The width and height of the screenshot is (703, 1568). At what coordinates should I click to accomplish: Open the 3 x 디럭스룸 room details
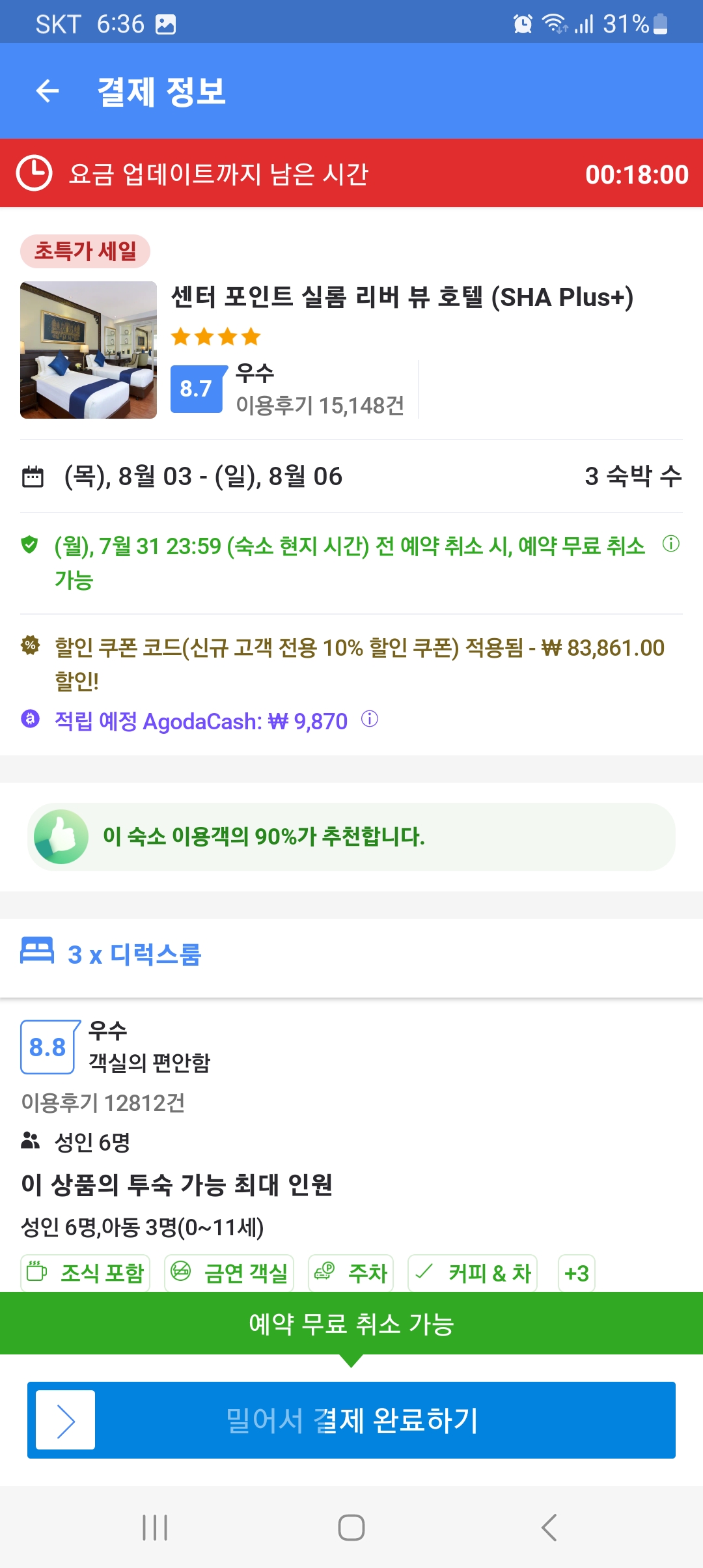pos(111,954)
